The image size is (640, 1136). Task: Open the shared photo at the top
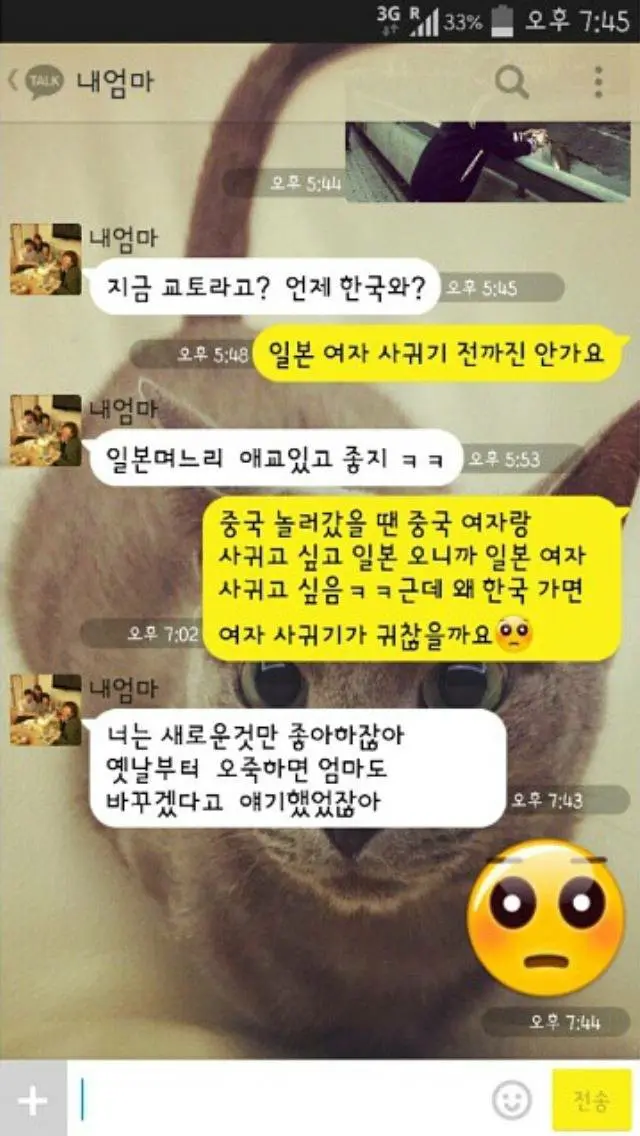coord(487,161)
